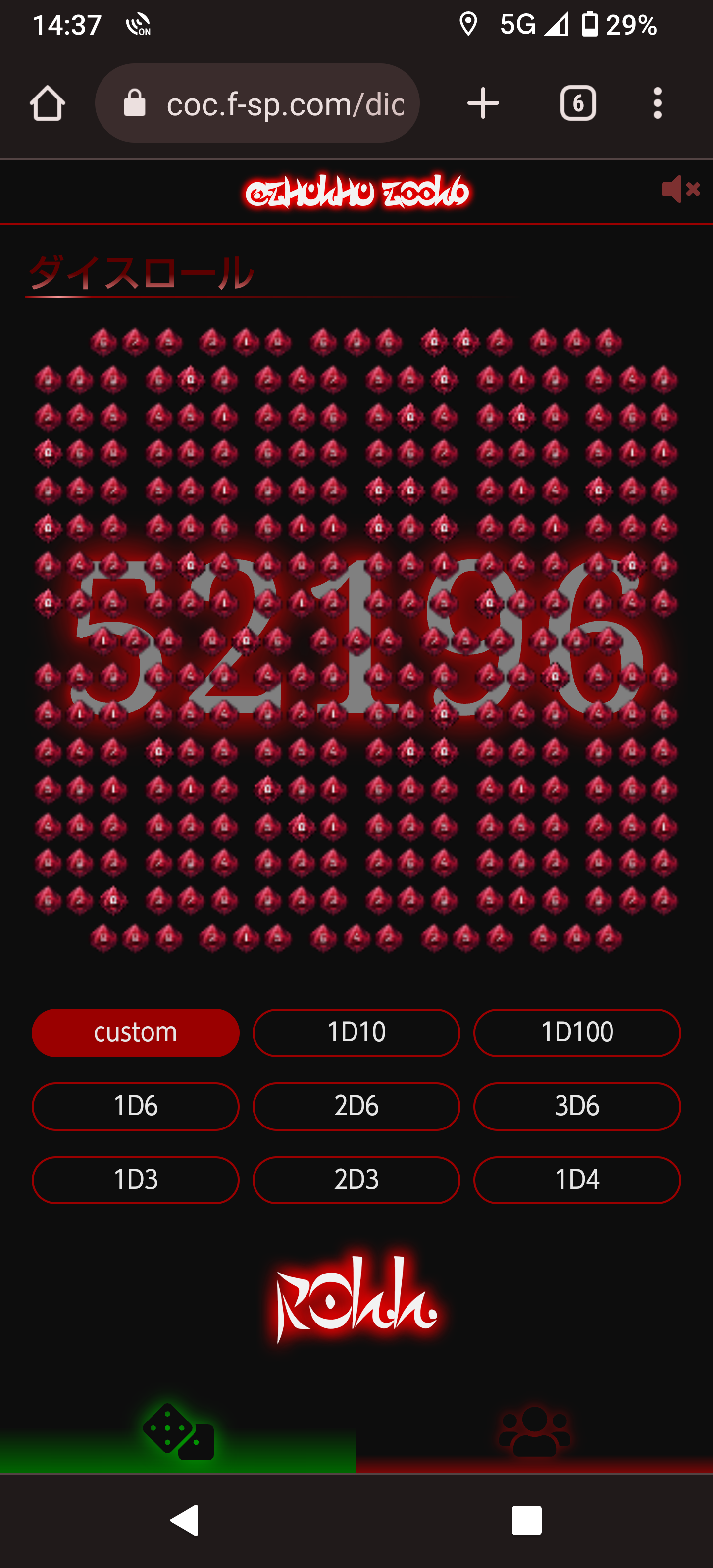
Task: Choose the 2D6 dice button
Action: point(356,1107)
